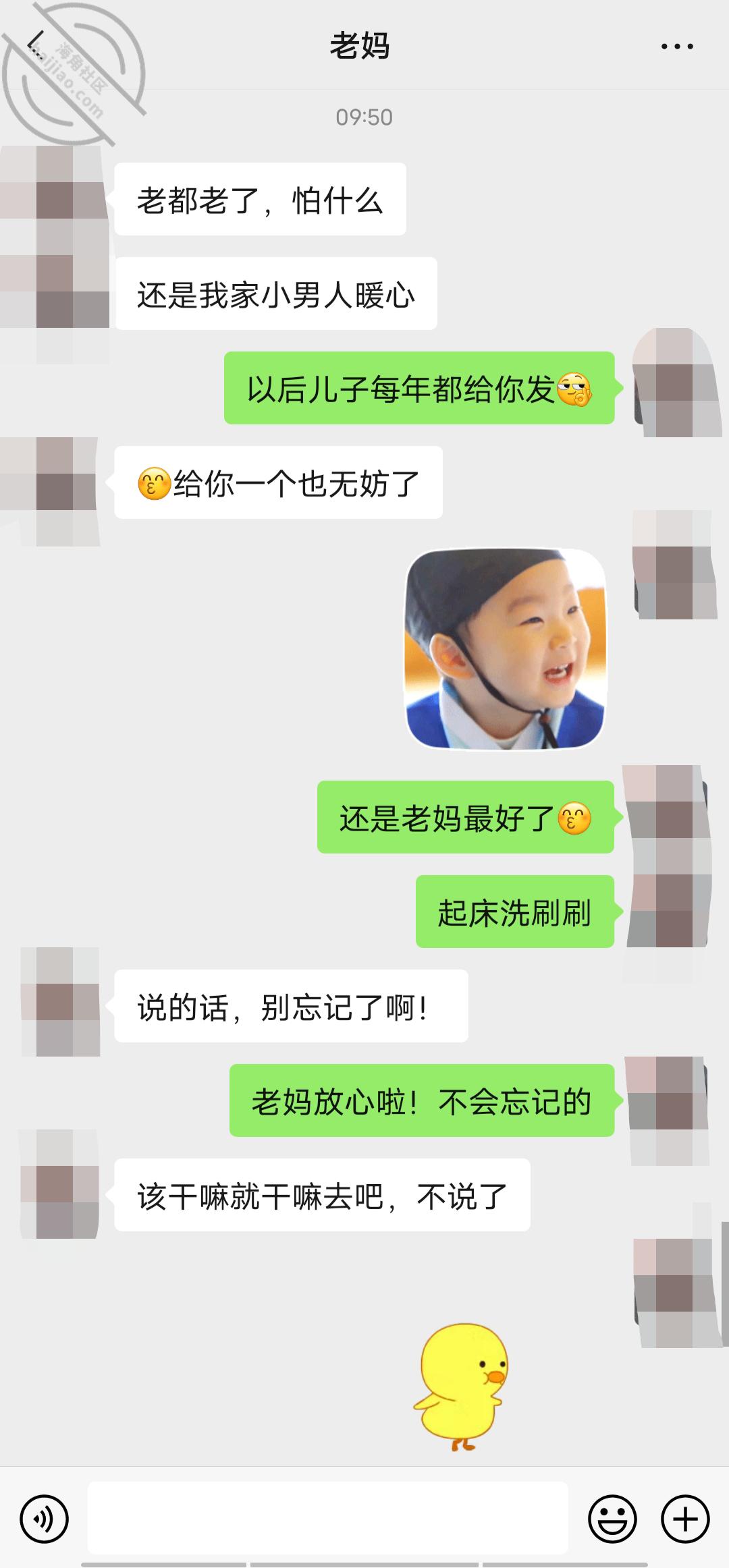Open the three-dot chat options menu
This screenshot has width=729, height=1568.
point(677,47)
